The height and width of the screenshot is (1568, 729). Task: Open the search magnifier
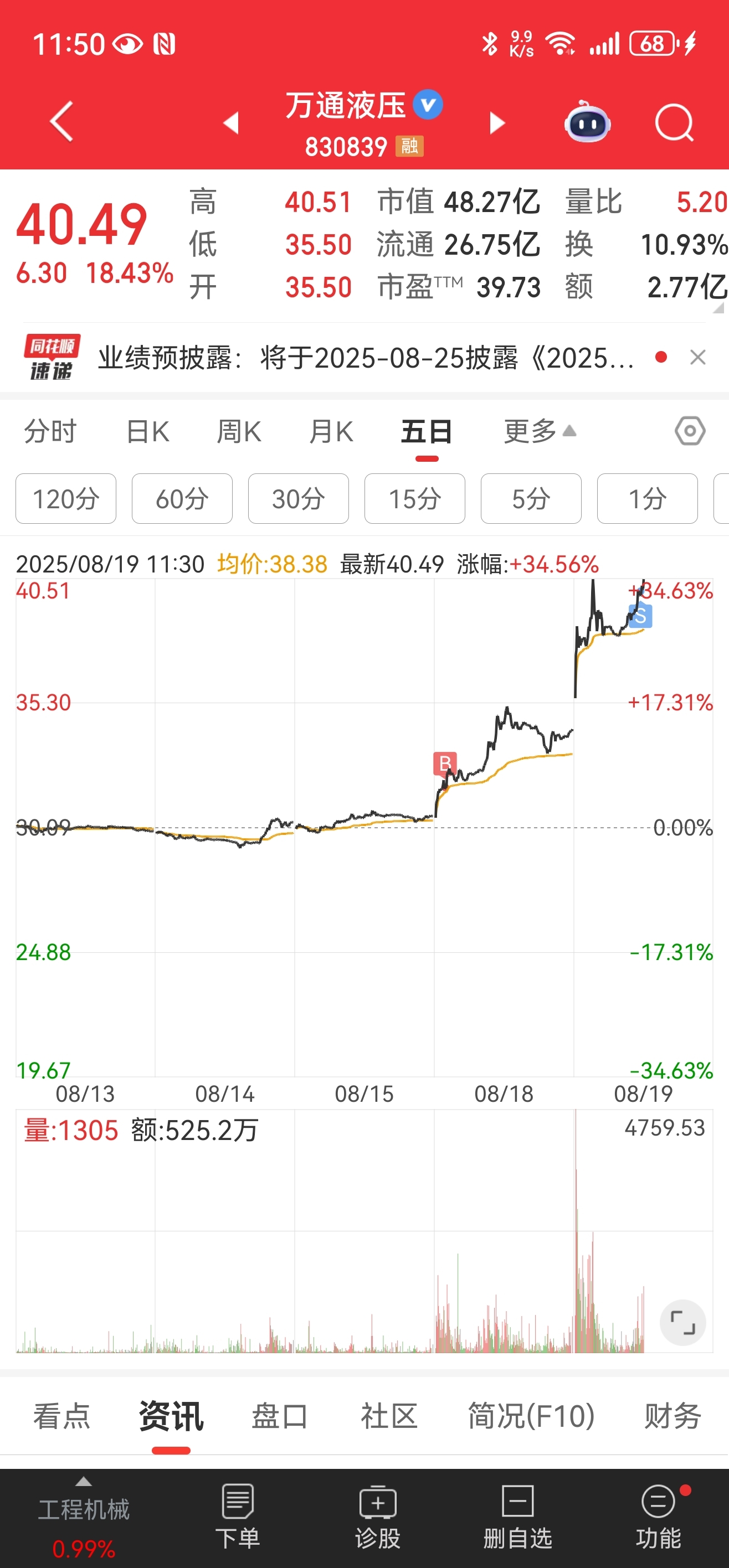tap(674, 123)
